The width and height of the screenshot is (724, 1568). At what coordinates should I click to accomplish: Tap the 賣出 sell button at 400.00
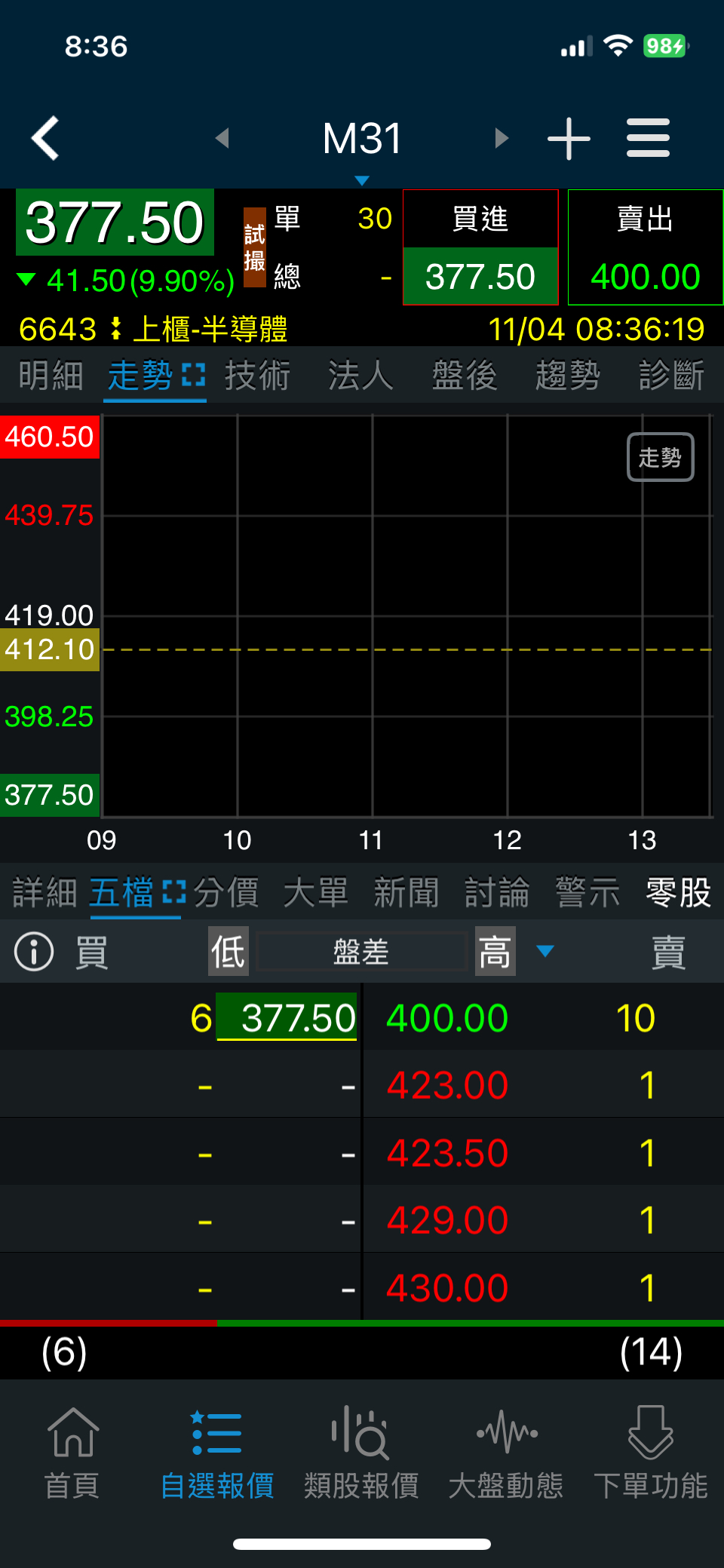(645, 247)
